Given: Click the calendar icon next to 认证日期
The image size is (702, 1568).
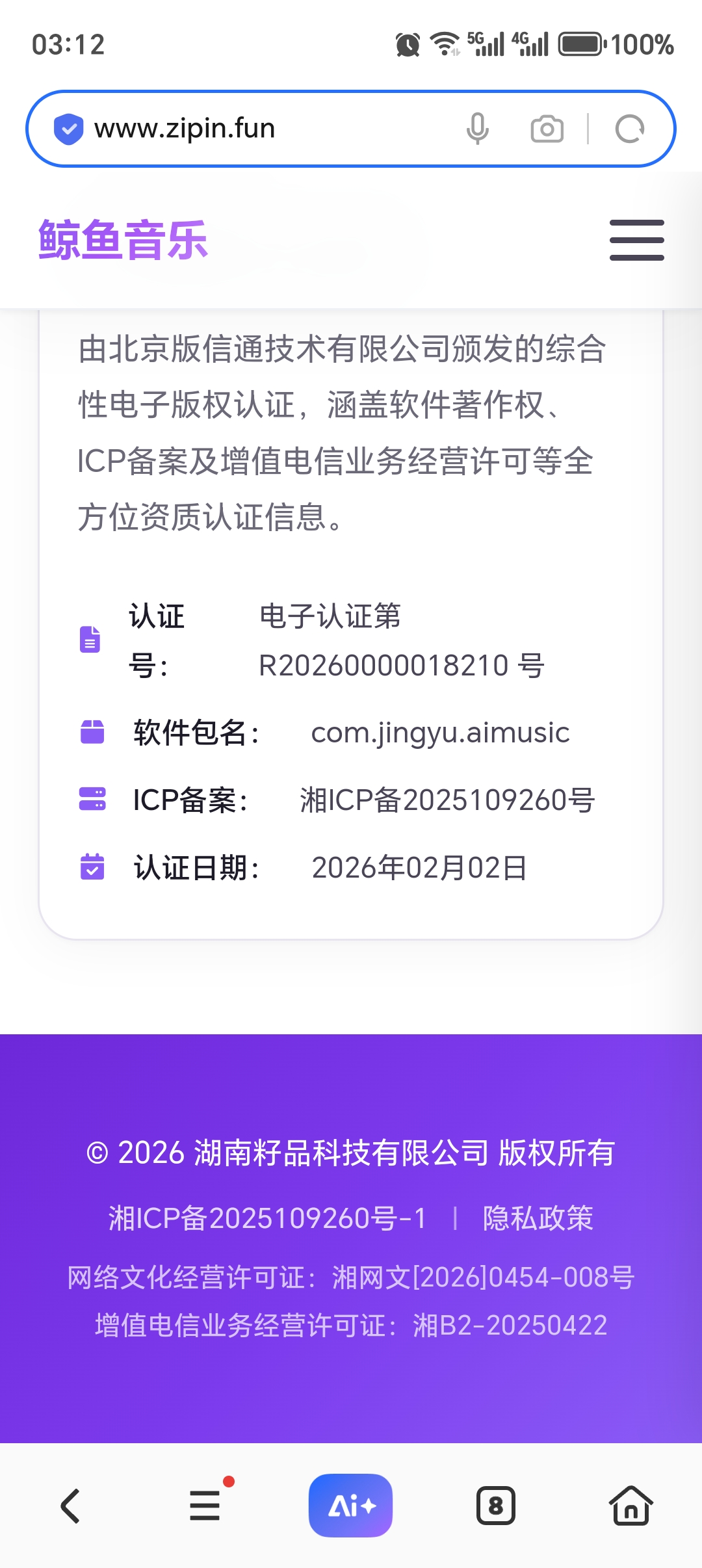Looking at the screenshot, I should (x=91, y=868).
